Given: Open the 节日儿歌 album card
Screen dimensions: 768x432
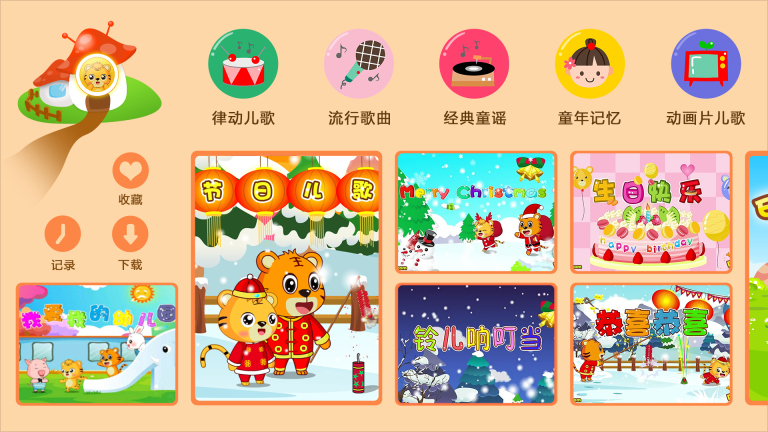Looking at the screenshot, I should [x=287, y=278].
